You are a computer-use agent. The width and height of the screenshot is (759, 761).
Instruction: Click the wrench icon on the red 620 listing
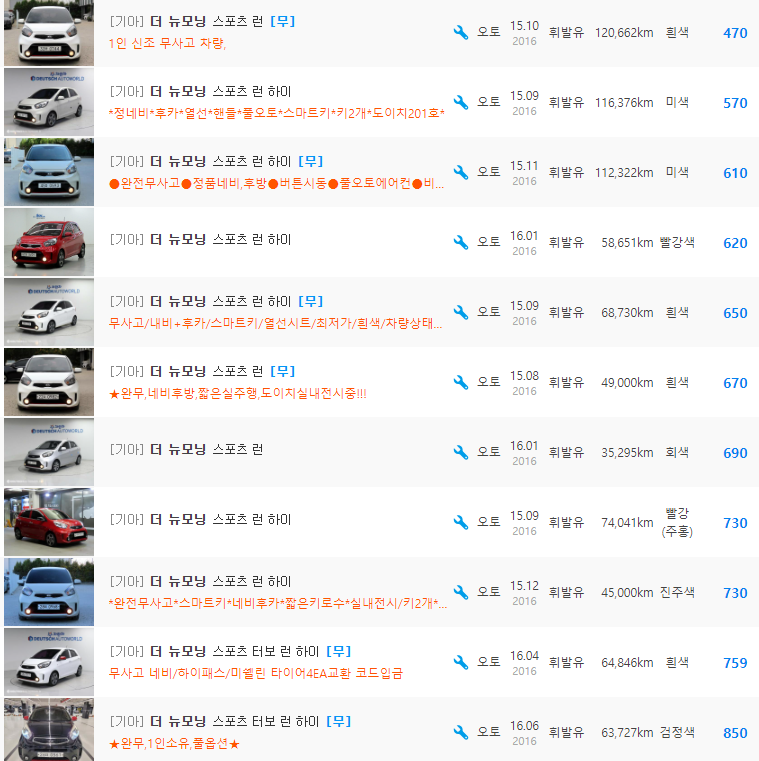click(461, 242)
